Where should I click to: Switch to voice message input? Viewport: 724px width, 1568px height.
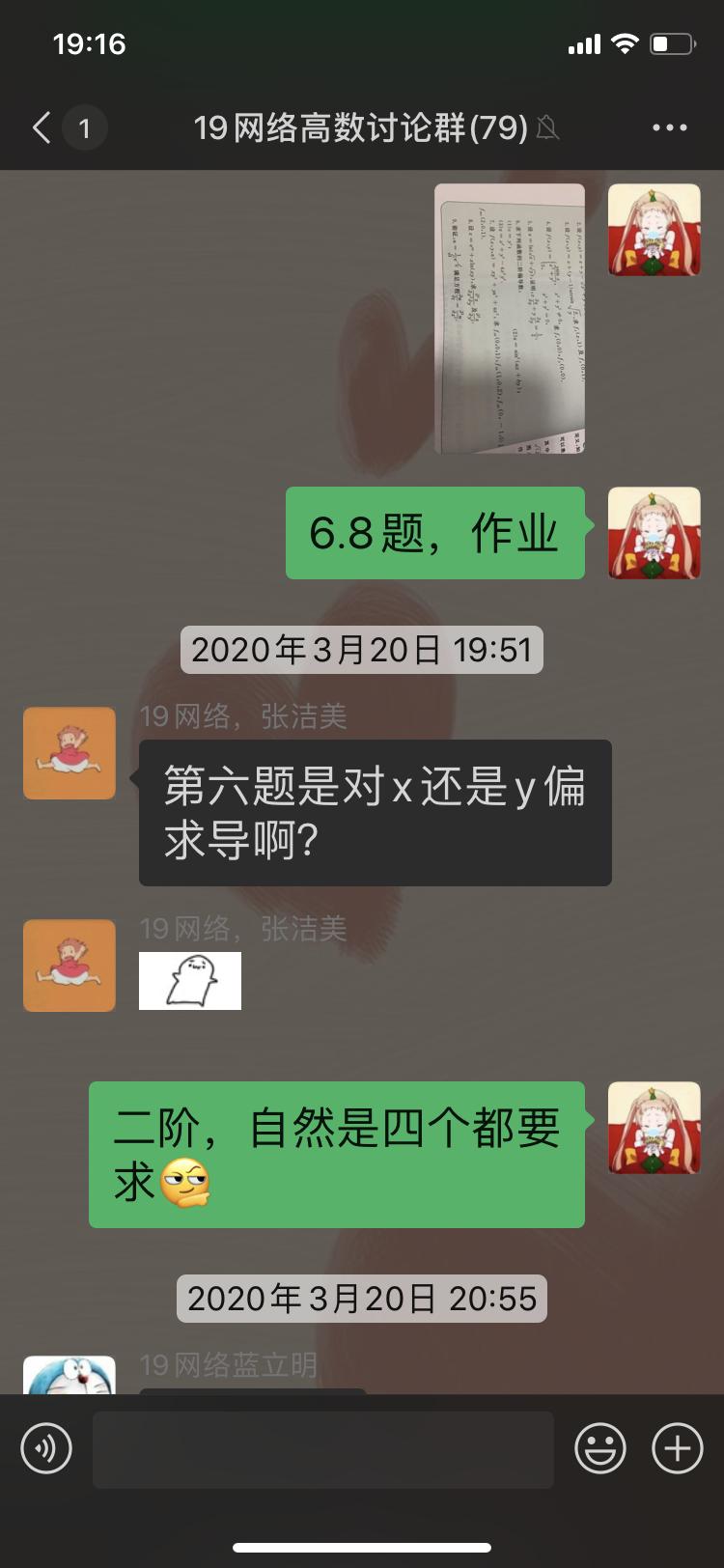point(46,1448)
